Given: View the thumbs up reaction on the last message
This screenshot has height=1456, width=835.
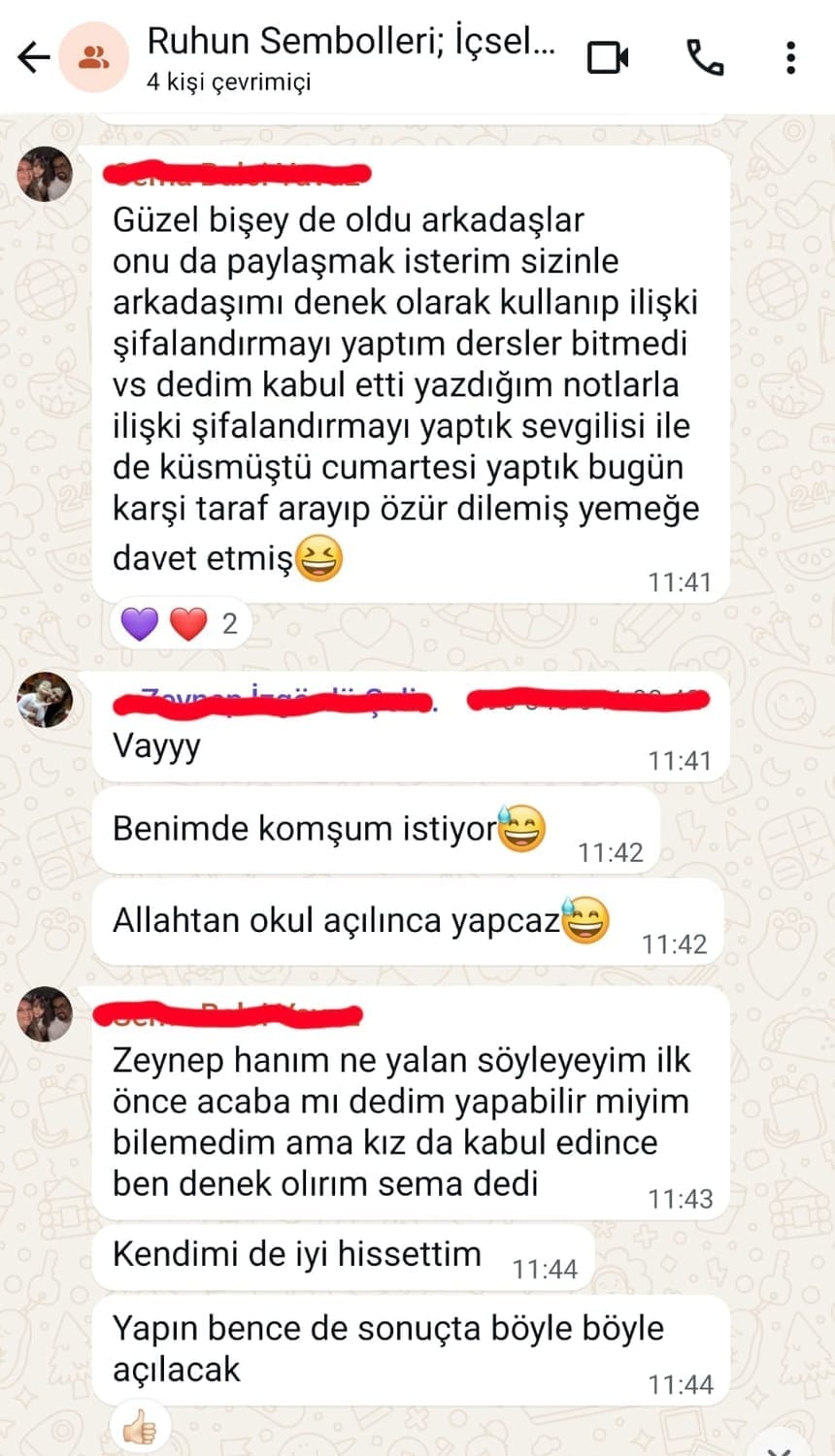Looking at the screenshot, I should click(x=140, y=1427).
